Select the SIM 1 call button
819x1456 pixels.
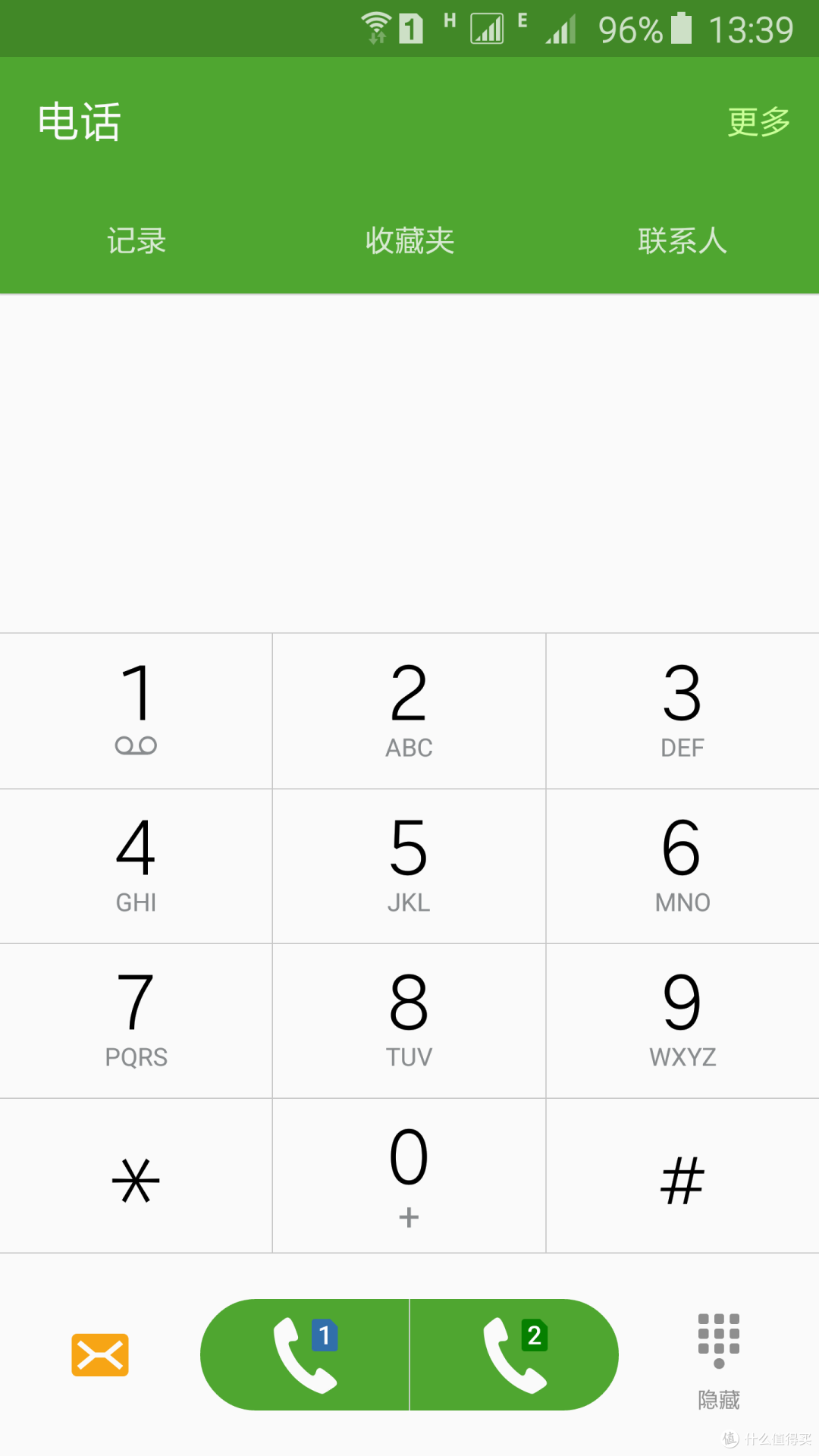pos(303,1354)
